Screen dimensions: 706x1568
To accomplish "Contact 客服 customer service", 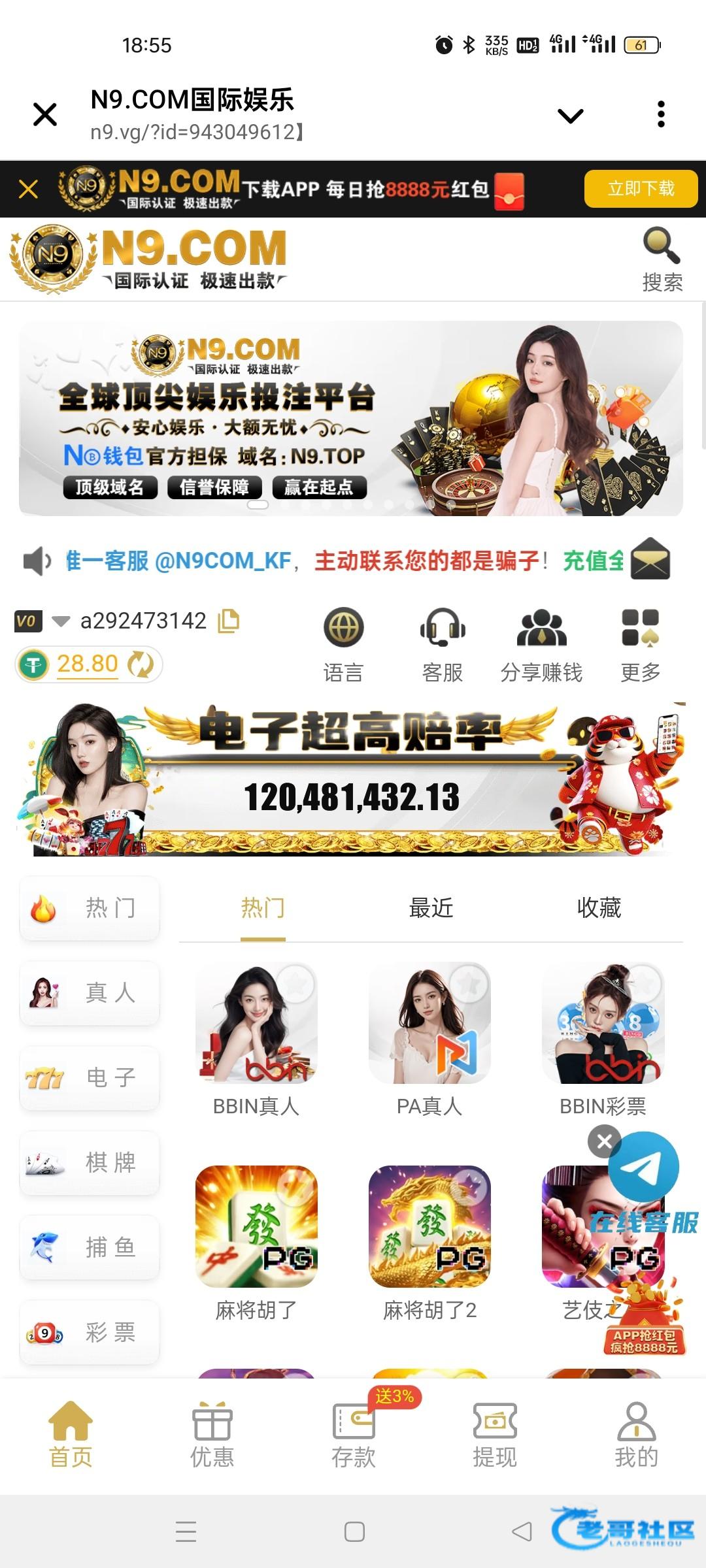I will tap(443, 644).
